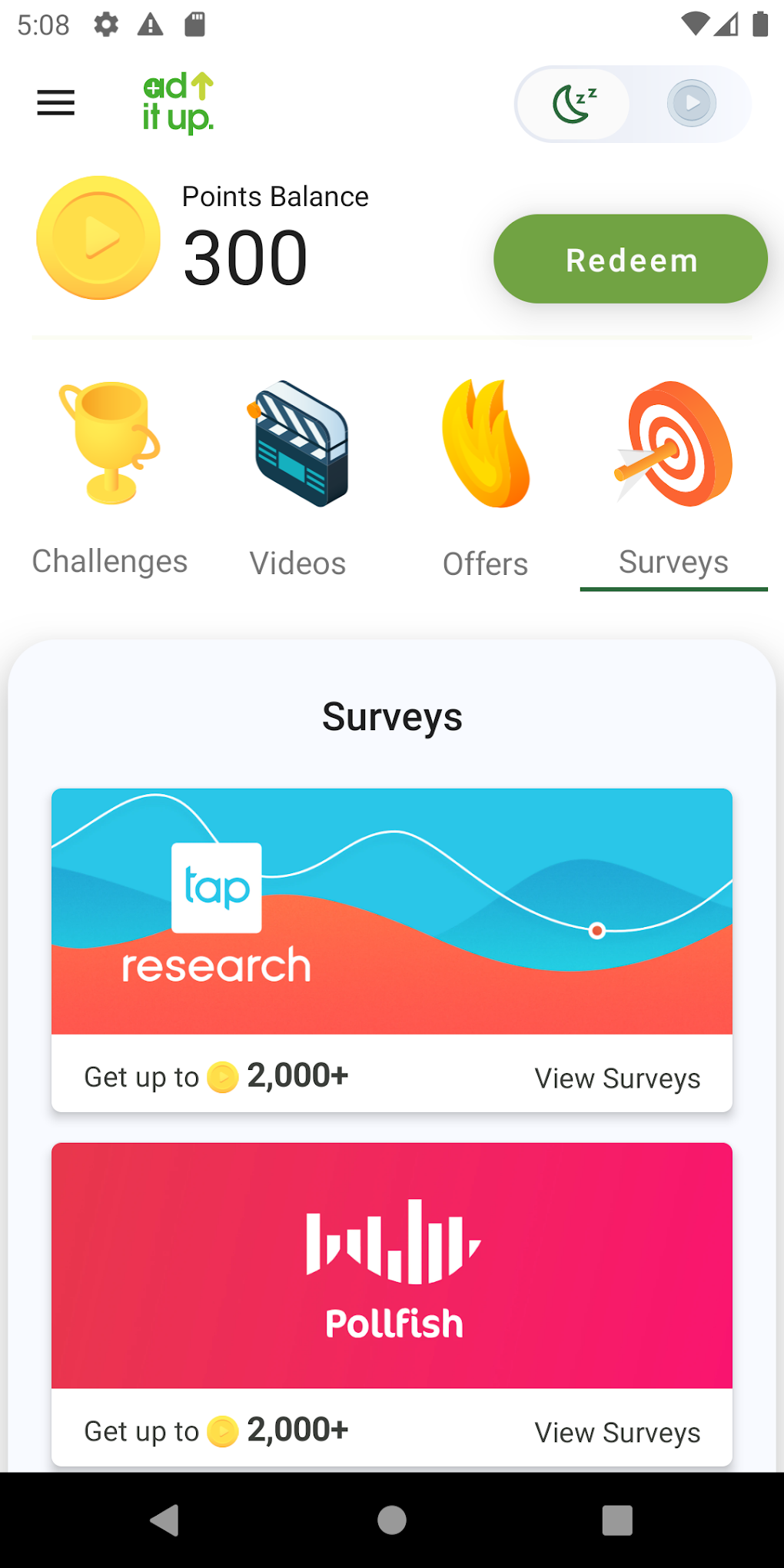Tap the green Redeem button
The height and width of the screenshot is (1568, 784).
(630, 259)
